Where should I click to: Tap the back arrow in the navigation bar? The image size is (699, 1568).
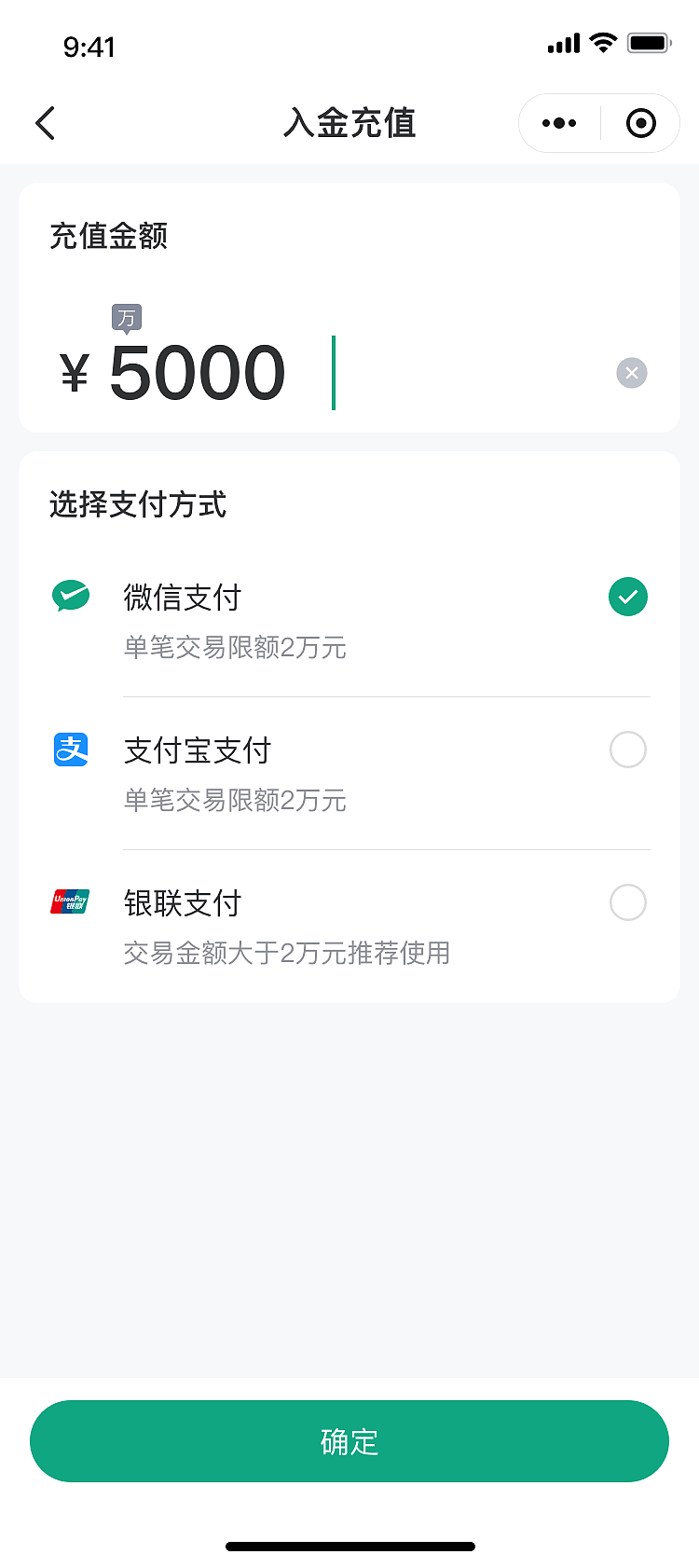click(x=45, y=122)
